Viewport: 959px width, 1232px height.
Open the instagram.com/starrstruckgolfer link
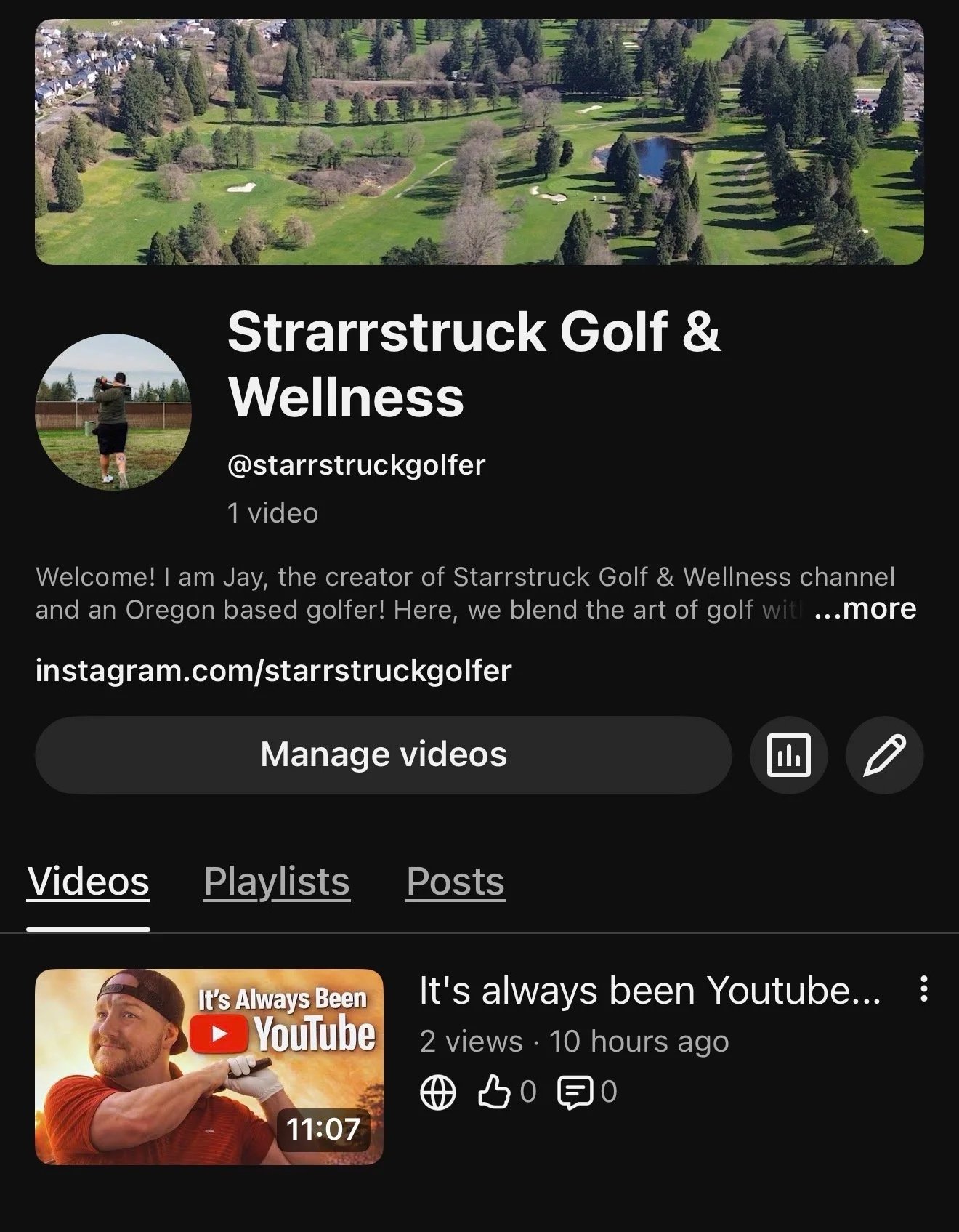[273, 670]
